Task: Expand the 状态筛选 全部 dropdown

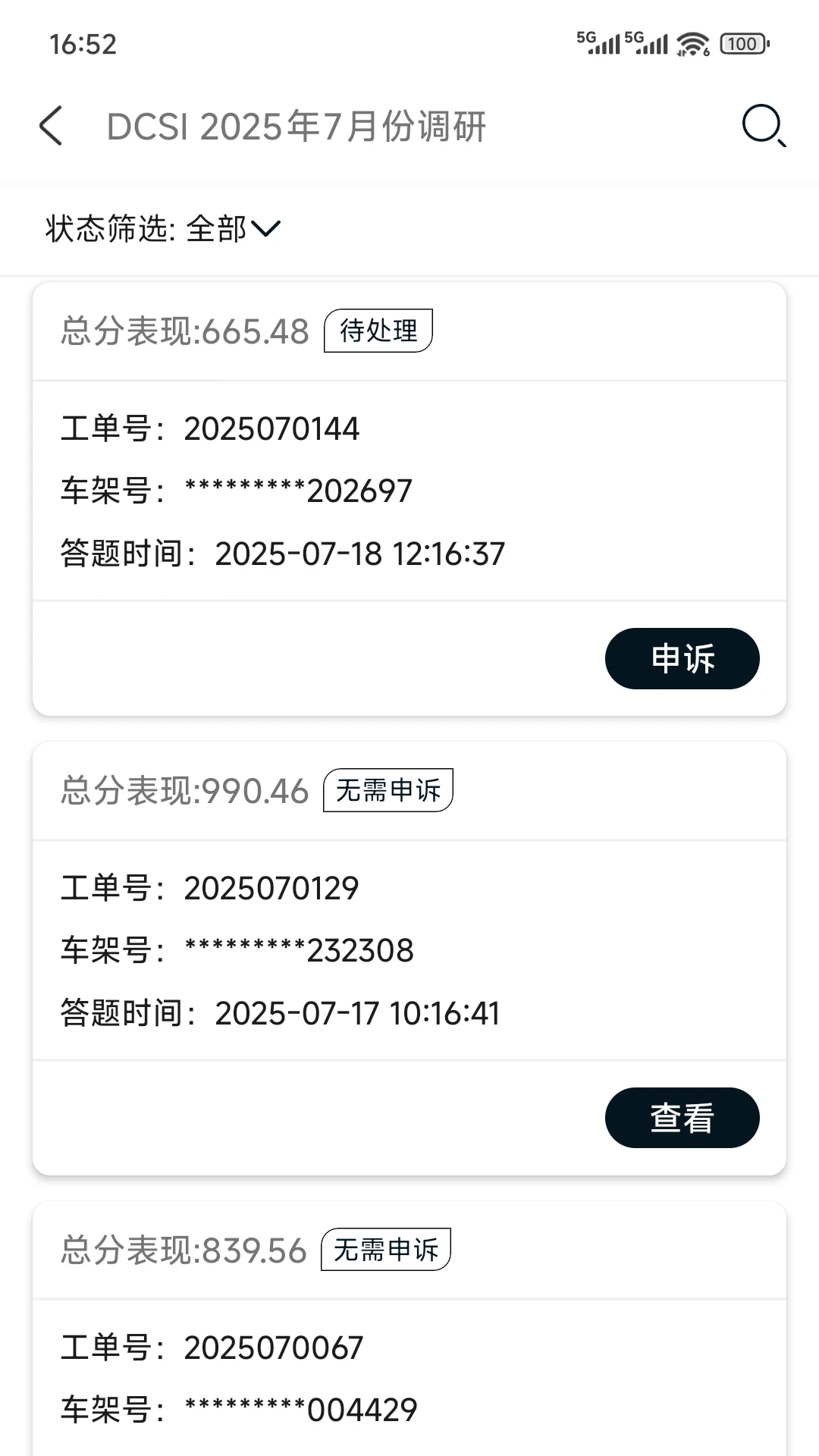Action: [x=163, y=228]
